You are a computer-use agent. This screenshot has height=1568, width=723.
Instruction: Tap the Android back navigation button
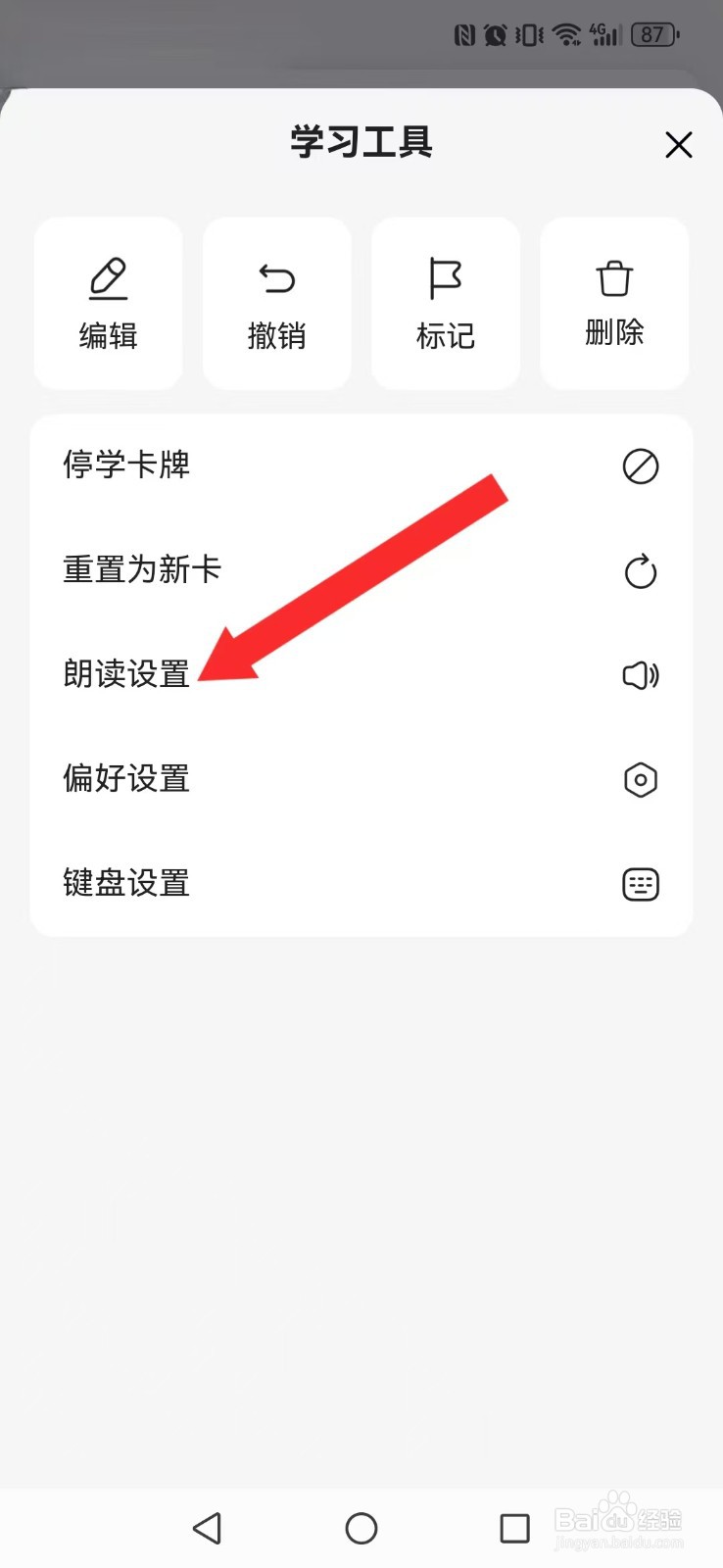point(208,1528)
